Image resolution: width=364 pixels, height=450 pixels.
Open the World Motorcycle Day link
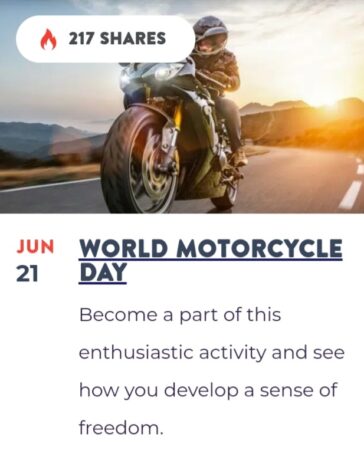tap(211, 261)
